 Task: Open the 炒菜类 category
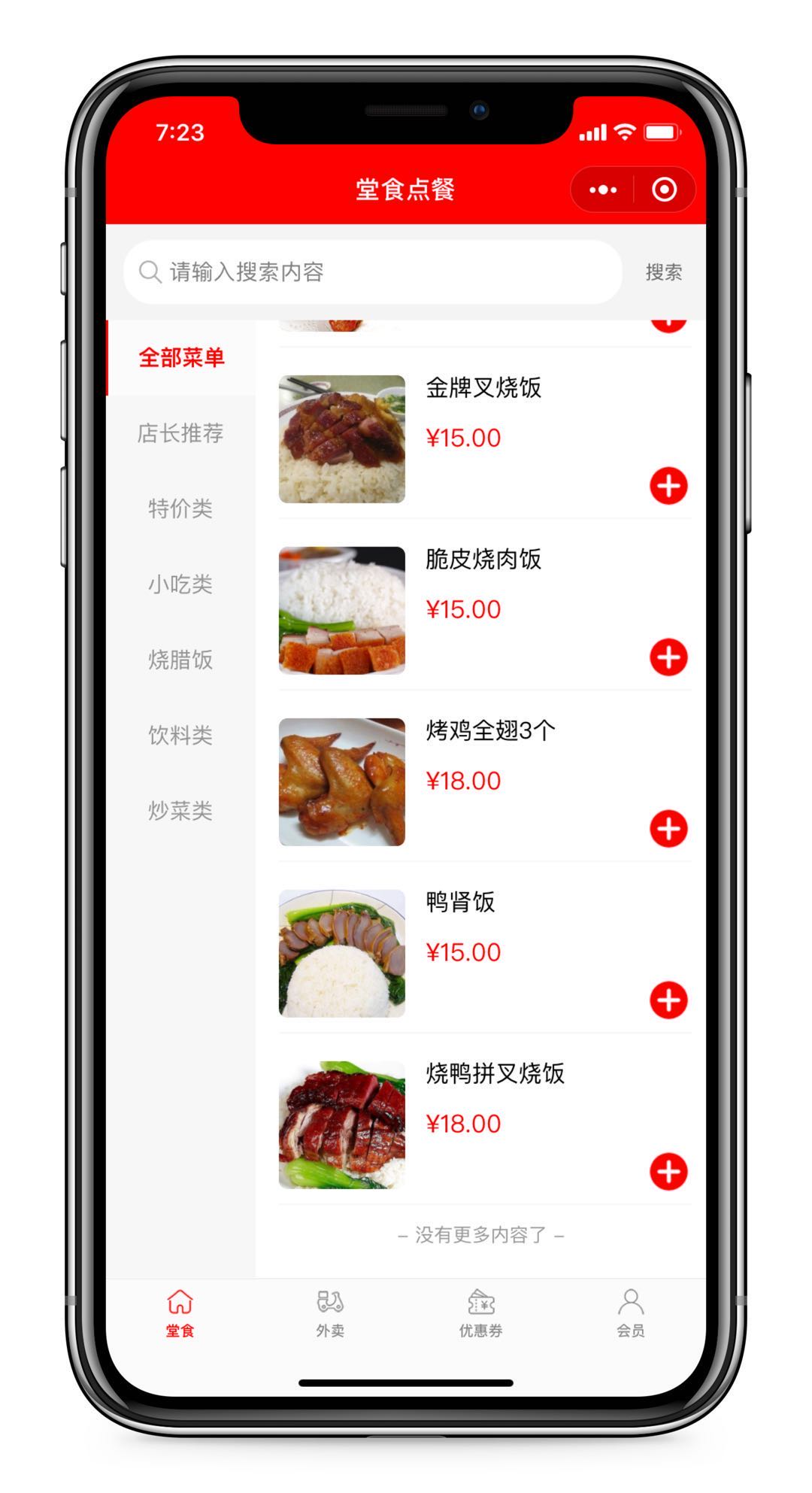tap(180, 811)
